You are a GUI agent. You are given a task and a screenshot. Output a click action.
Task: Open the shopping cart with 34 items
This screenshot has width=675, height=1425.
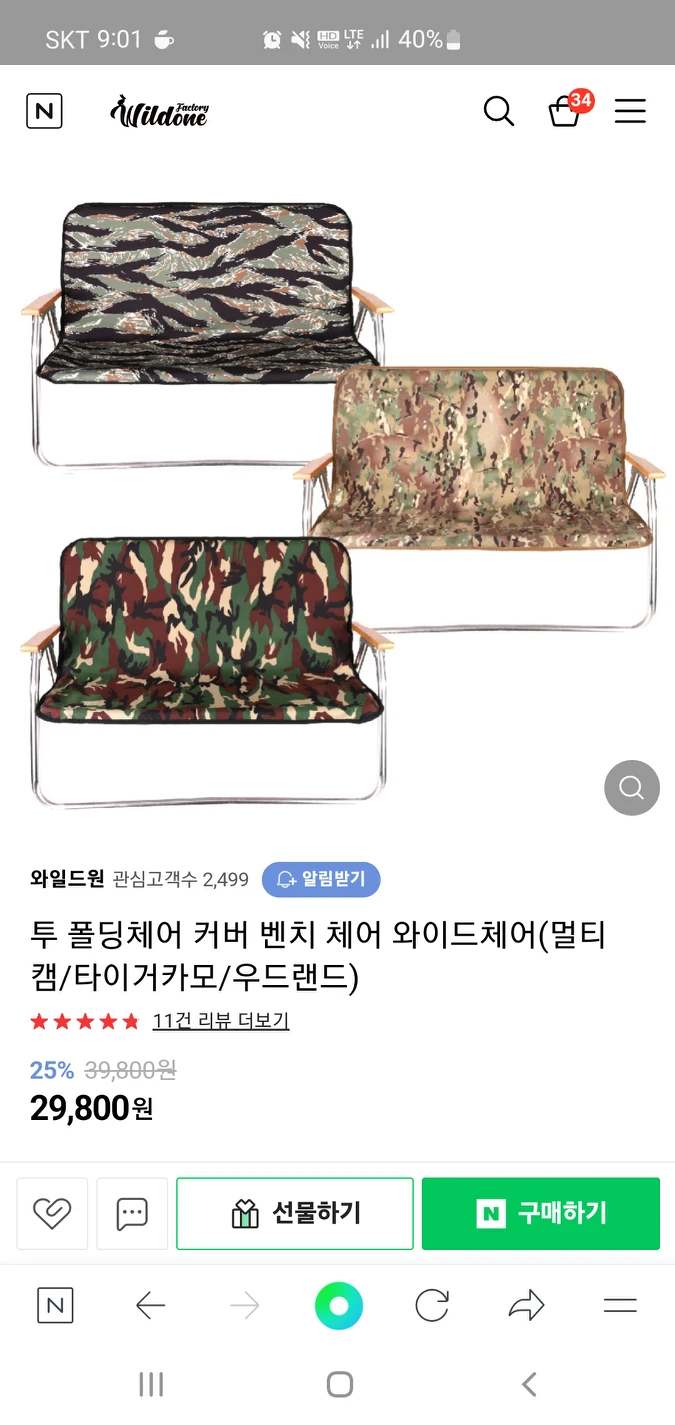(x=566, y=111)
